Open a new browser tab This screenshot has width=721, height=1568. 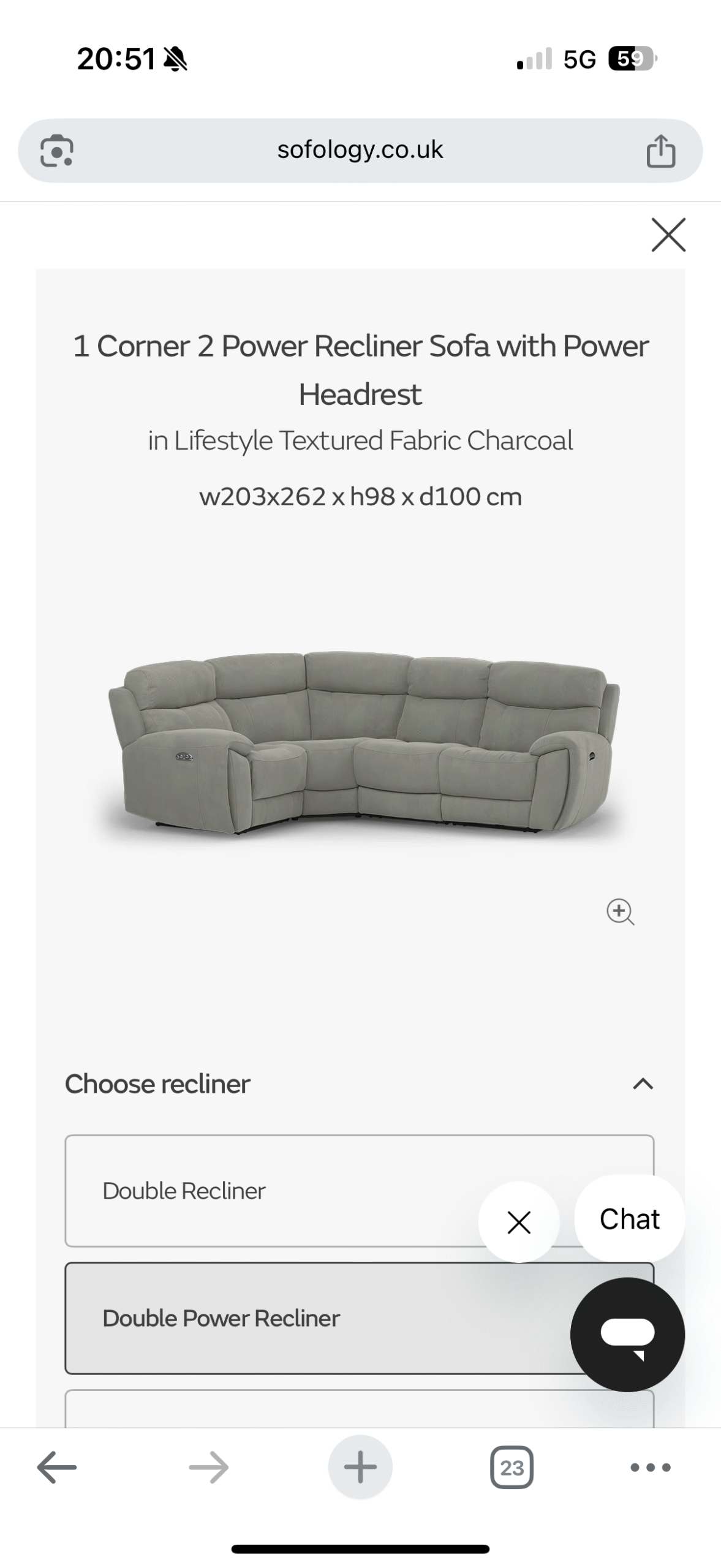pyautogui.click(x=360, y=1467)
